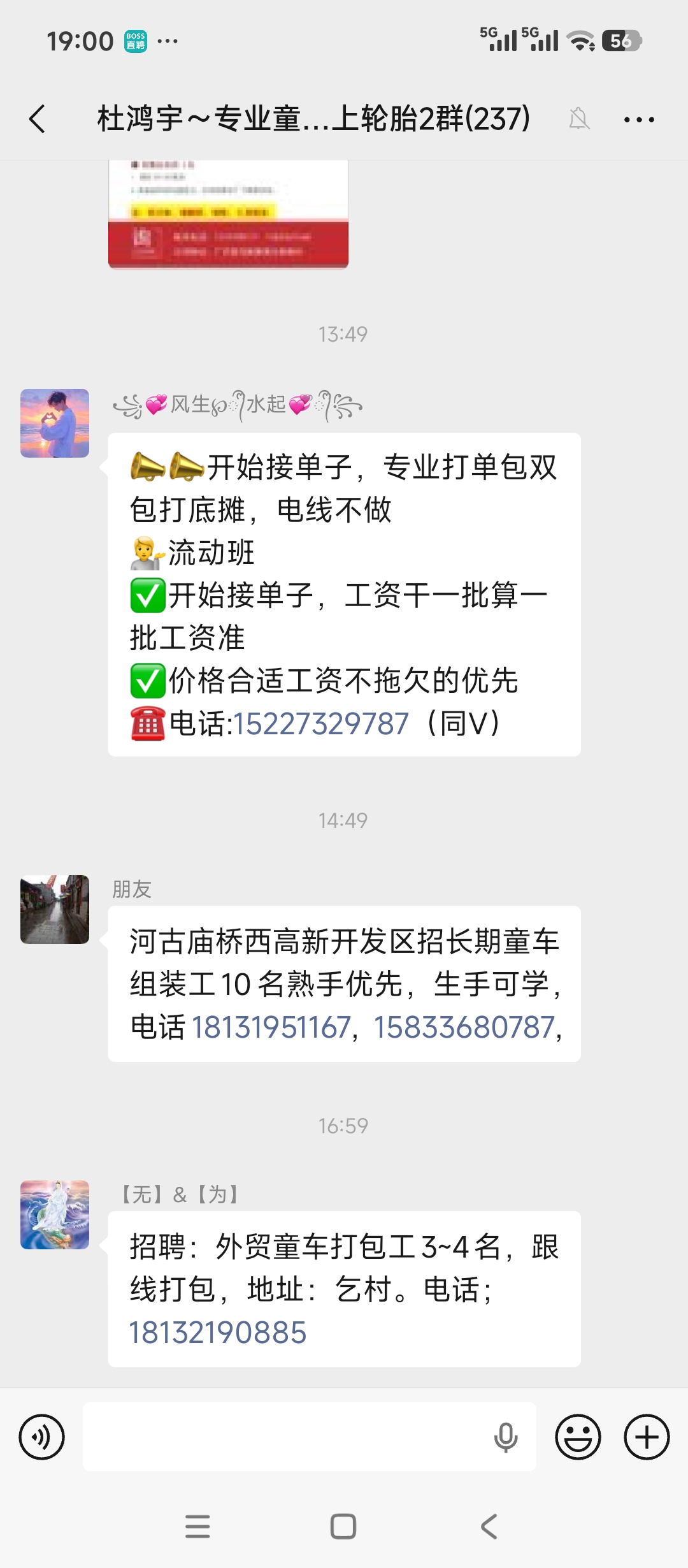
Task: Tap phone number 18132190885
Action: 218,1333
